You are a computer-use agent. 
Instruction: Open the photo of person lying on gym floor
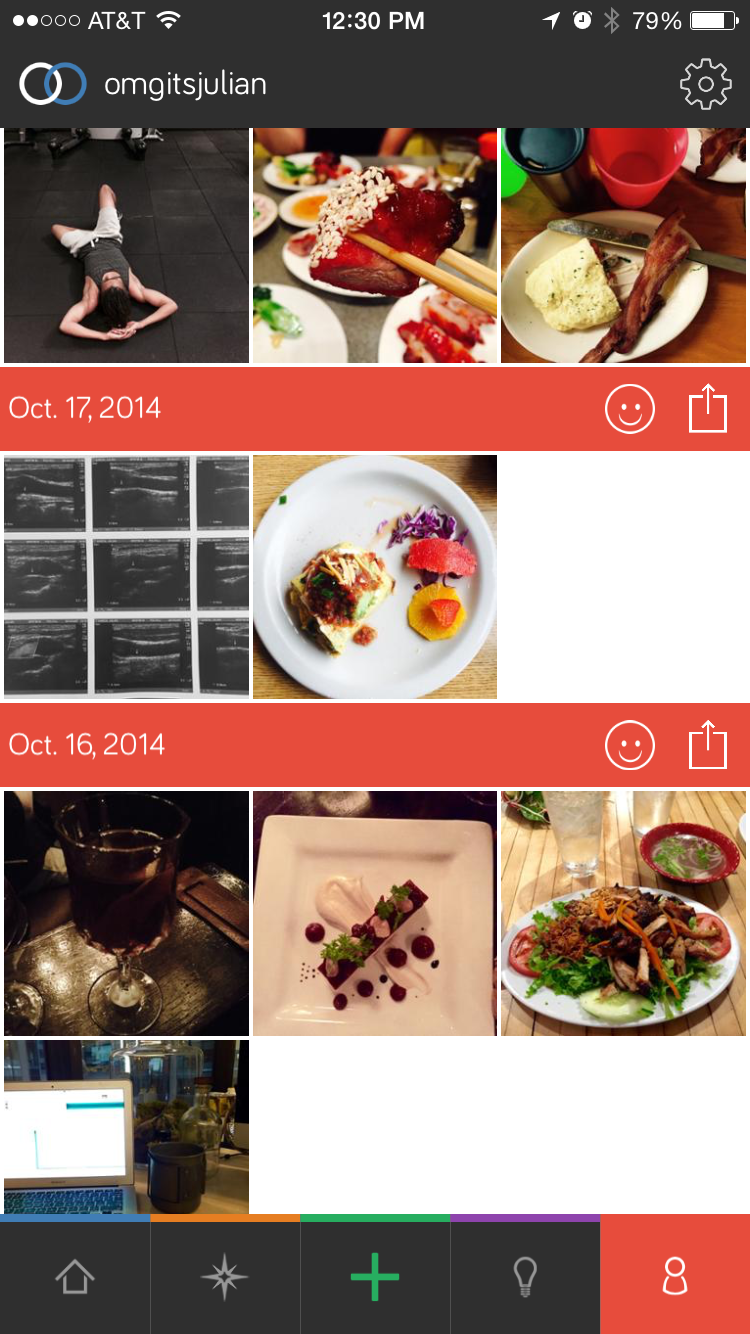point(126,245)
